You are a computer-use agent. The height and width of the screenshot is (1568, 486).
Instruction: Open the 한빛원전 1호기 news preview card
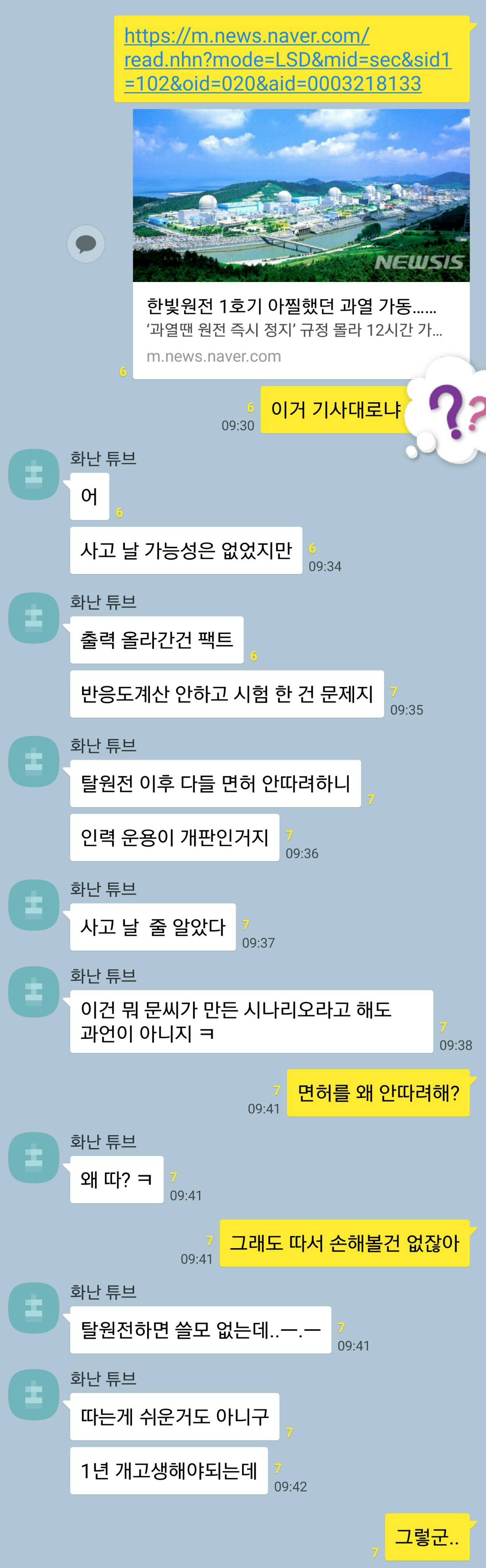(301, 243)
